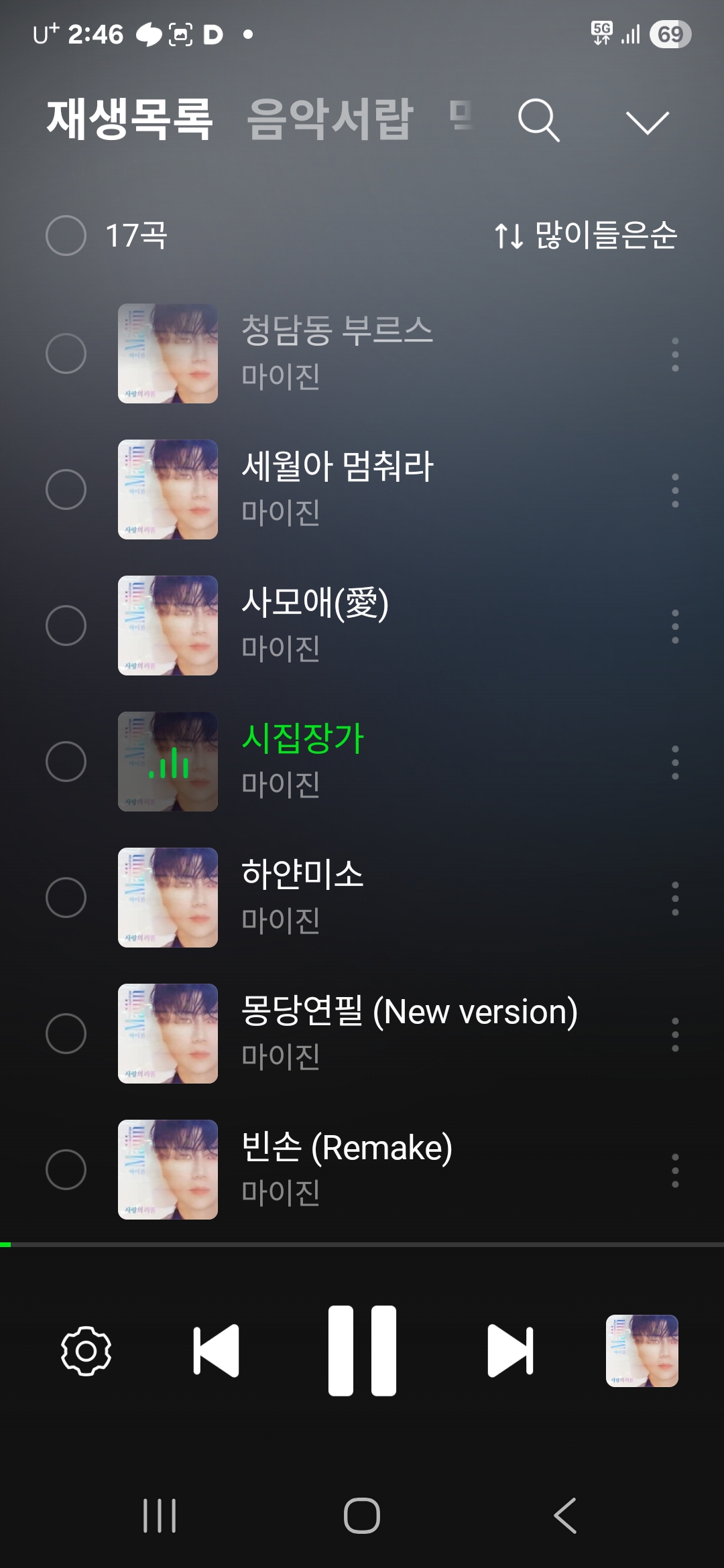Play the song 청담동 부르스
This screenshot has width=724, height=1568.
(337, 331)
